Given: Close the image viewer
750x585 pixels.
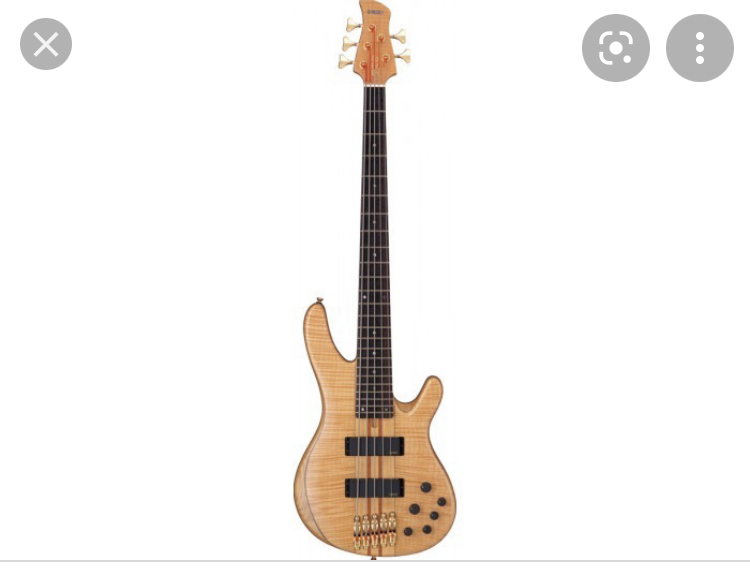Looking at the screenshot, I should click(x=46, y=45).
